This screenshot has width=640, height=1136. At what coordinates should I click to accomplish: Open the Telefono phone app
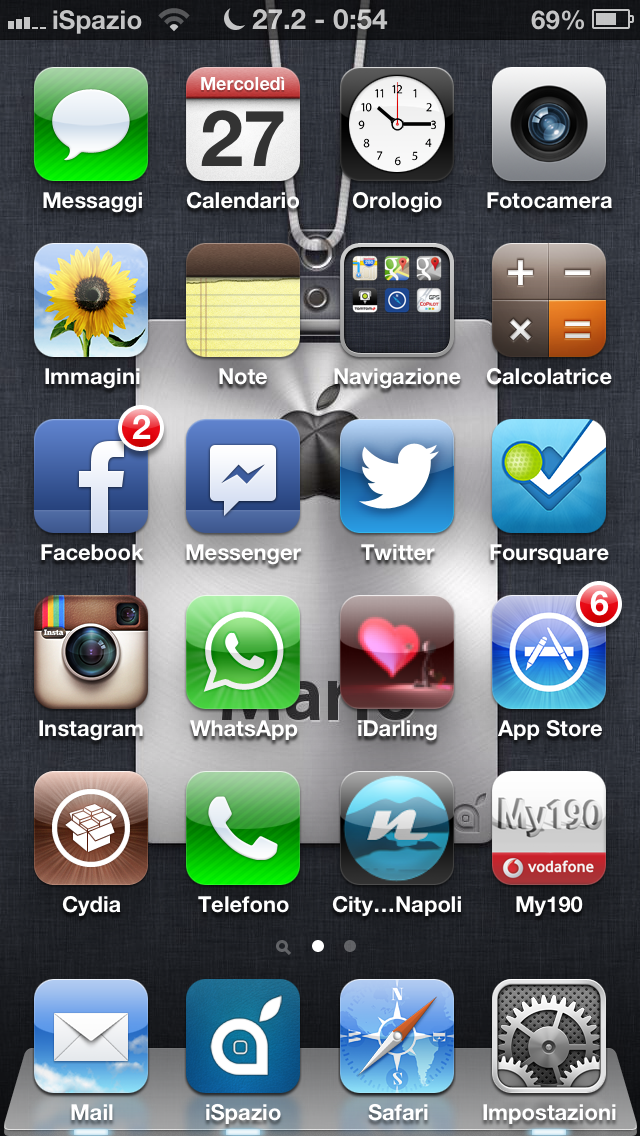pos(243,828)
